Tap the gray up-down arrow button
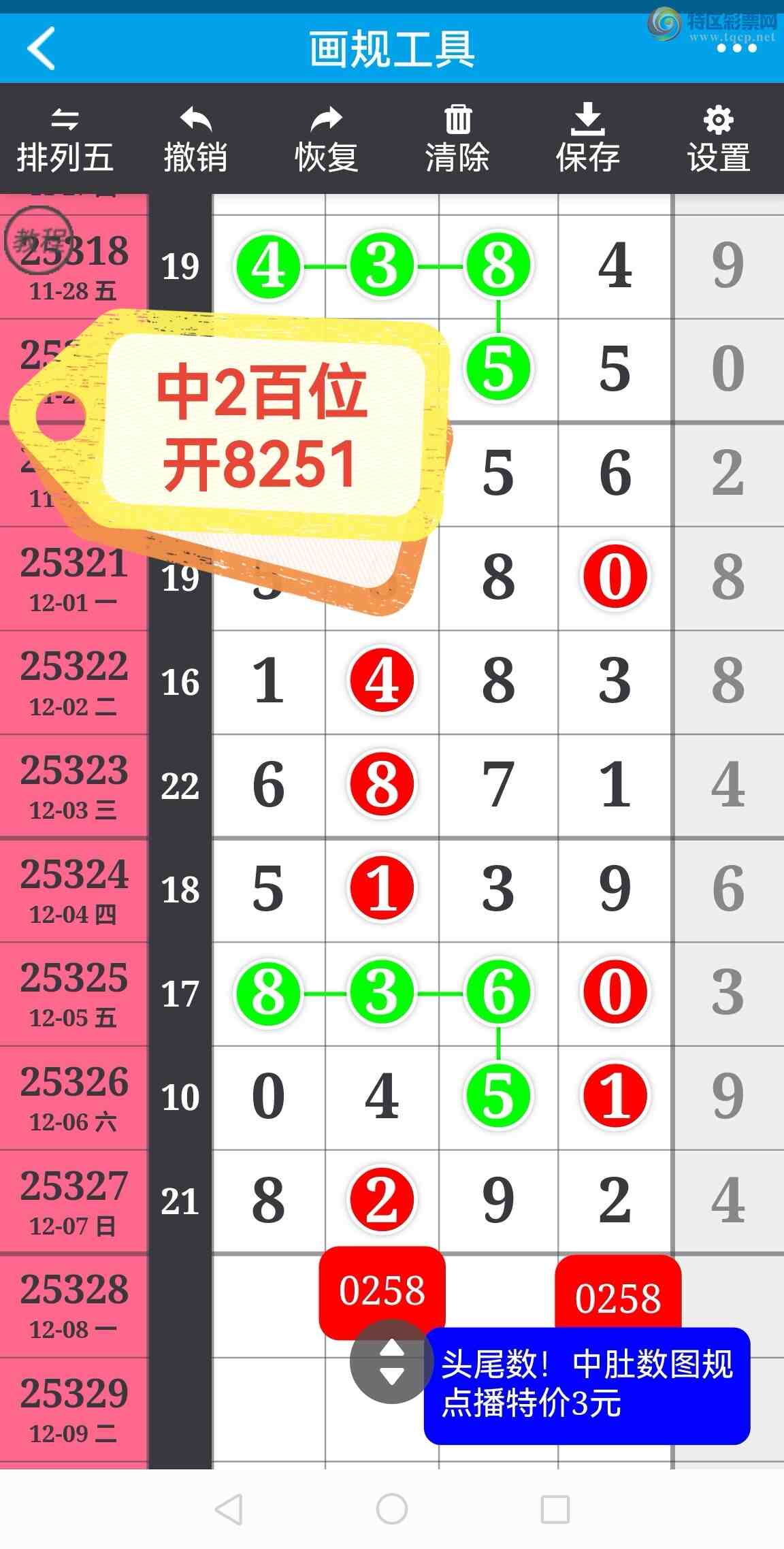 (x=391, y=1361)
